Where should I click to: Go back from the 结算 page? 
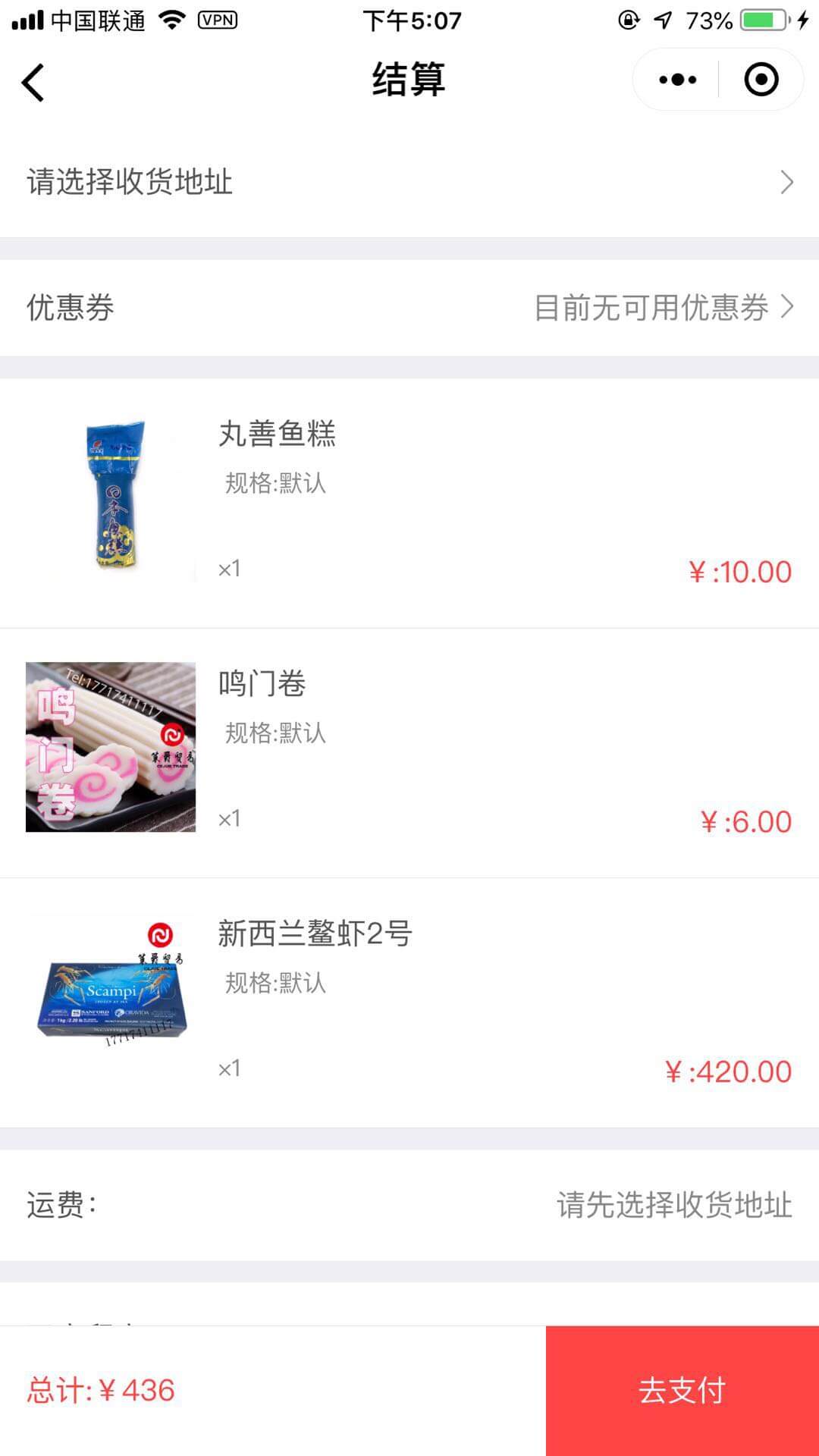(x=33, y=82)
